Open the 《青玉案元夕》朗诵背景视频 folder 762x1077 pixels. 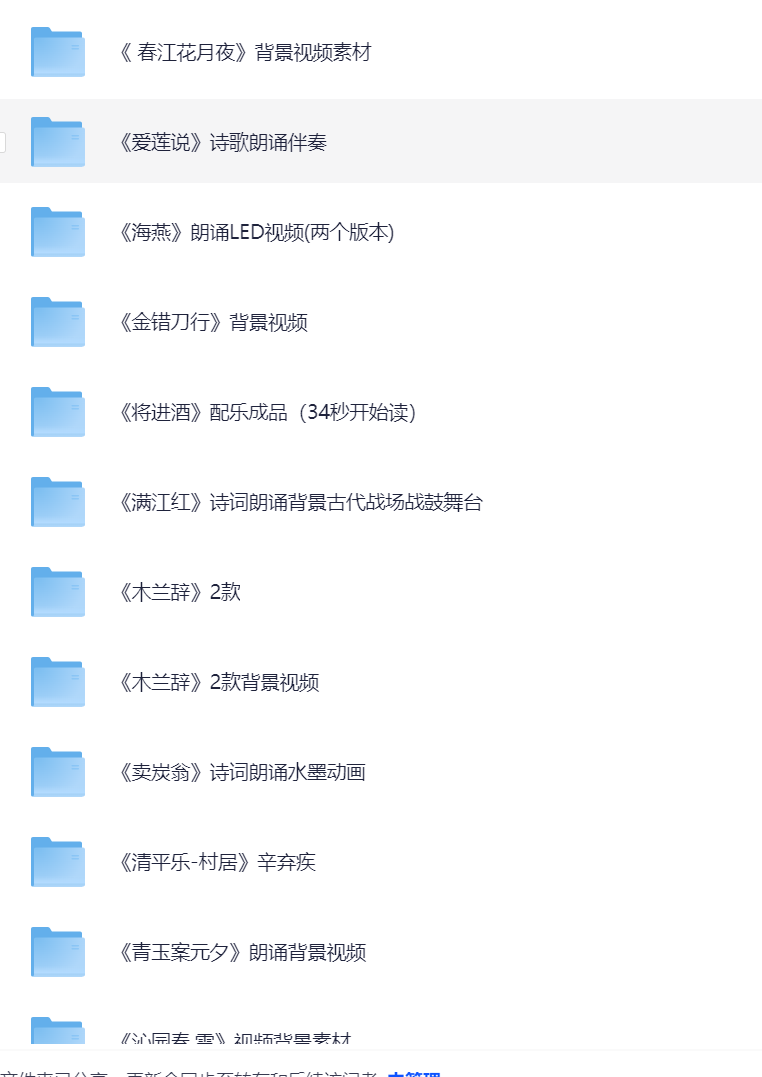[x=241, y=953]
